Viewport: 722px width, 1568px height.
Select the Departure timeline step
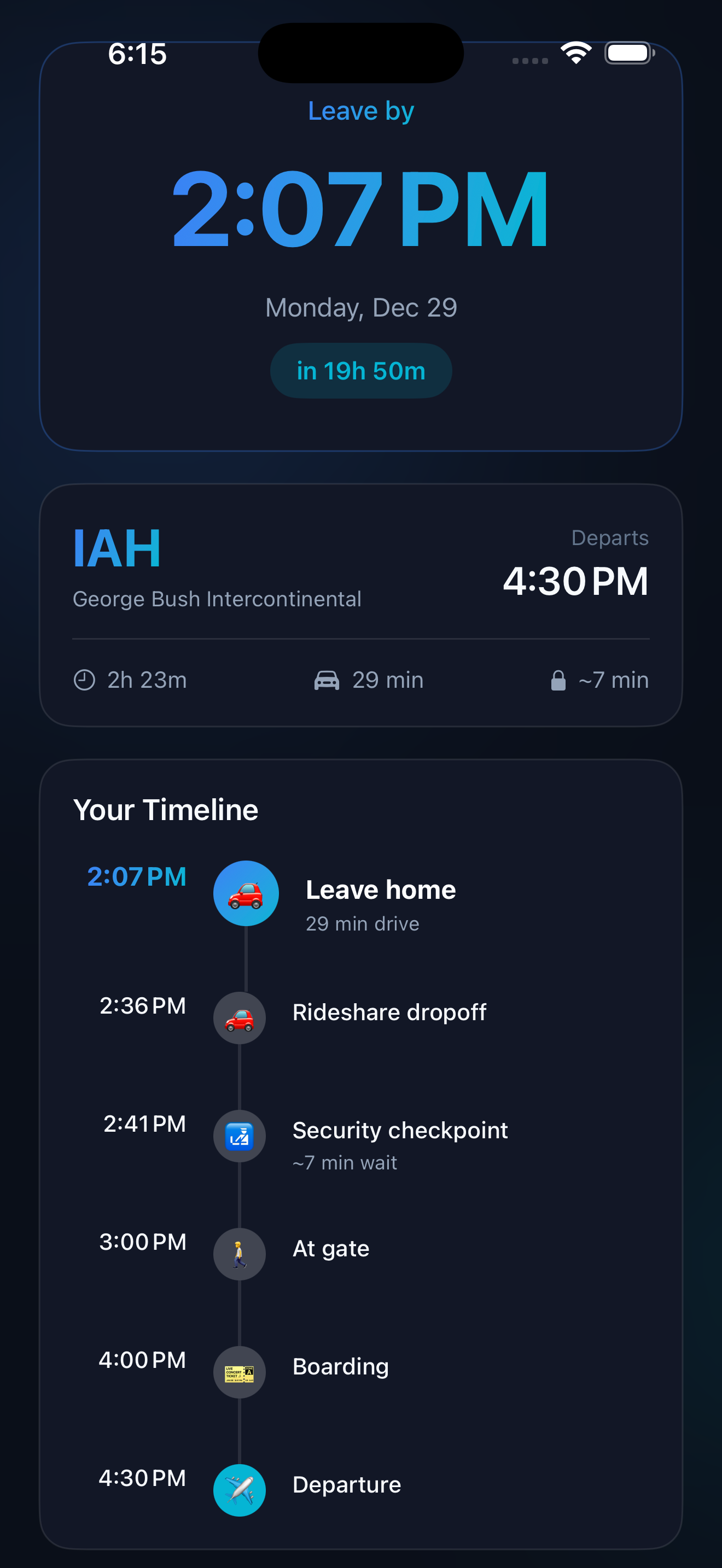[x=346, y=1485]
